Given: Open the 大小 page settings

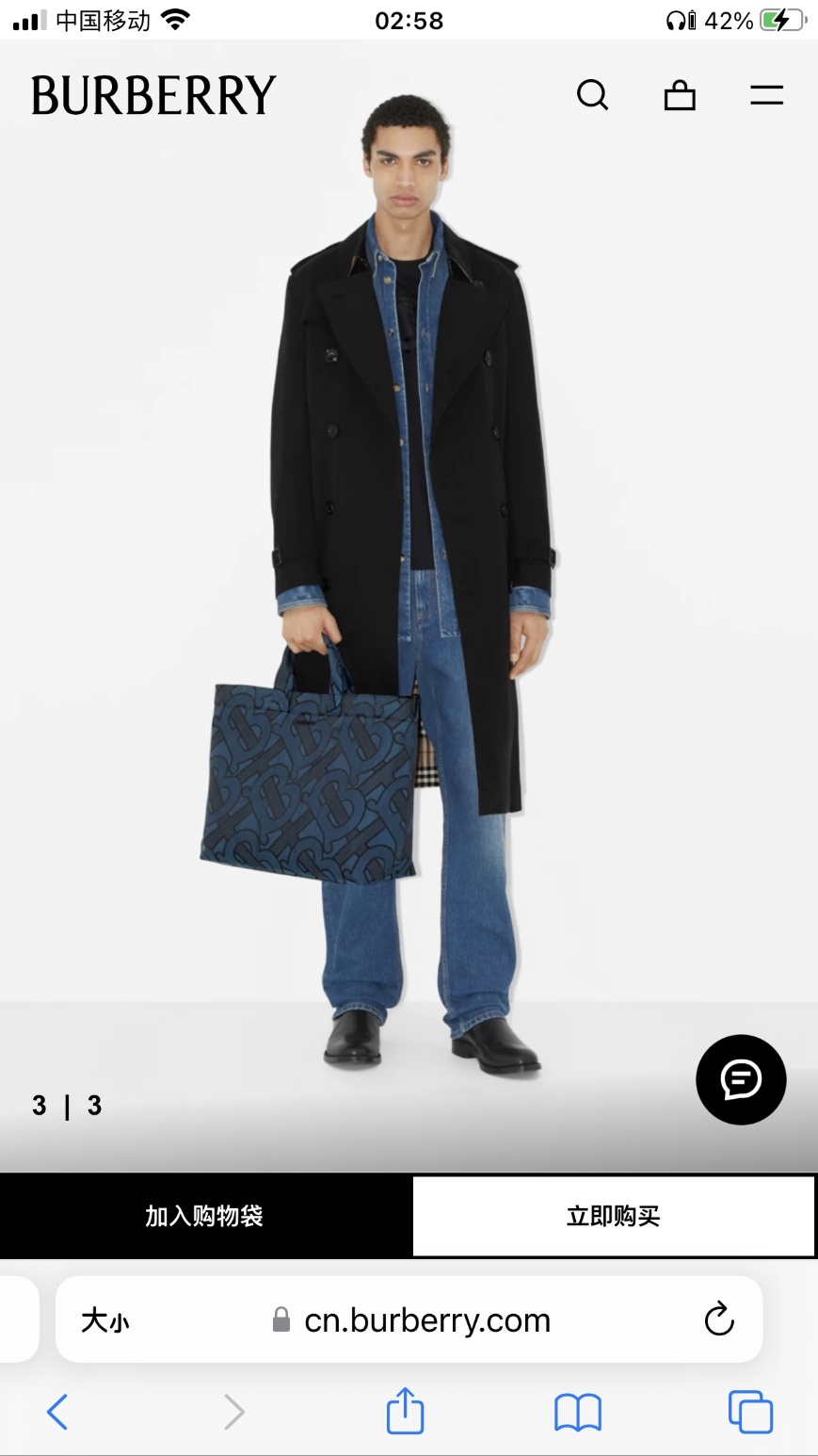Looking at the screenshot, I should coord(104,1320).
